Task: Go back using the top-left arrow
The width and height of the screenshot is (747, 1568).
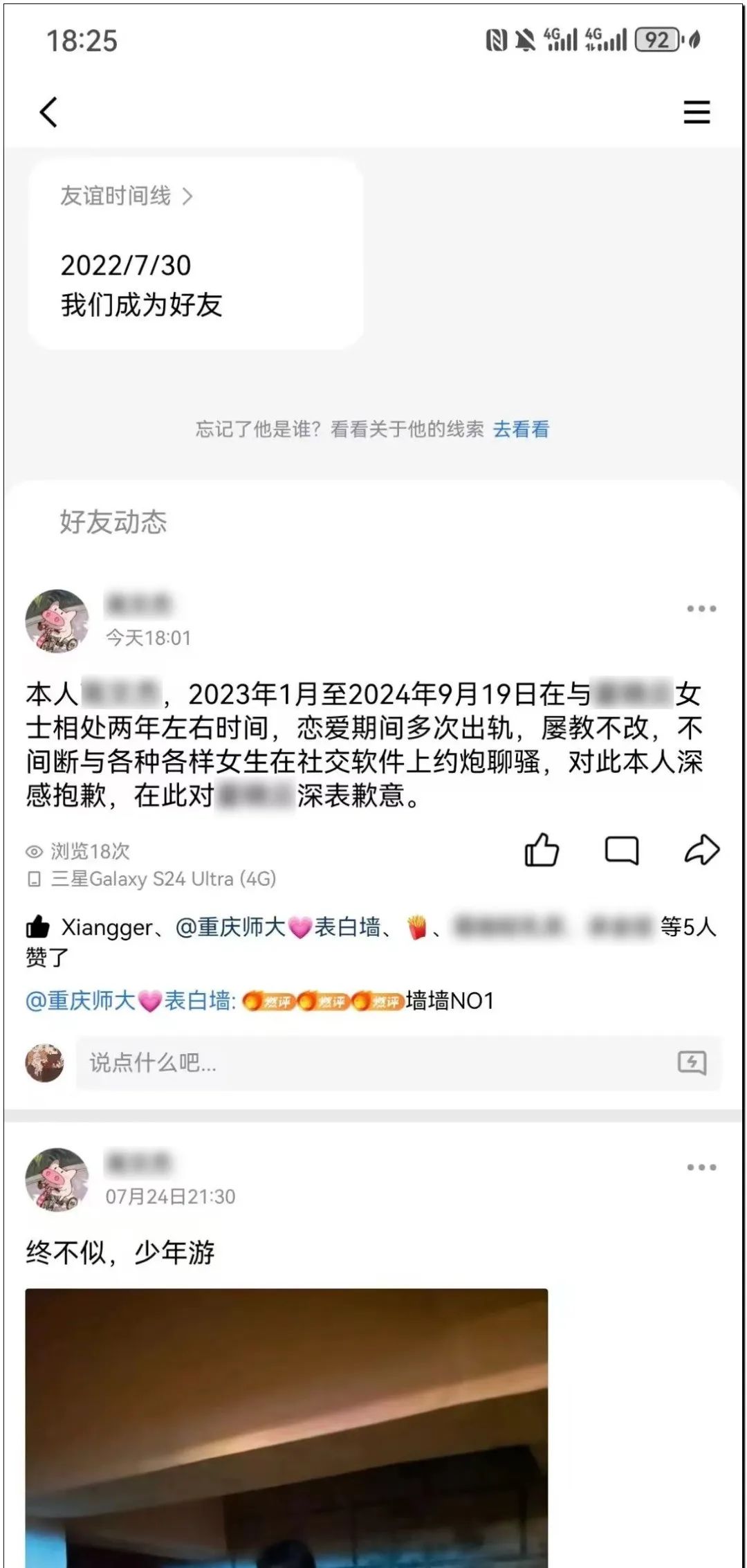Action: click(x=48, y=111)
